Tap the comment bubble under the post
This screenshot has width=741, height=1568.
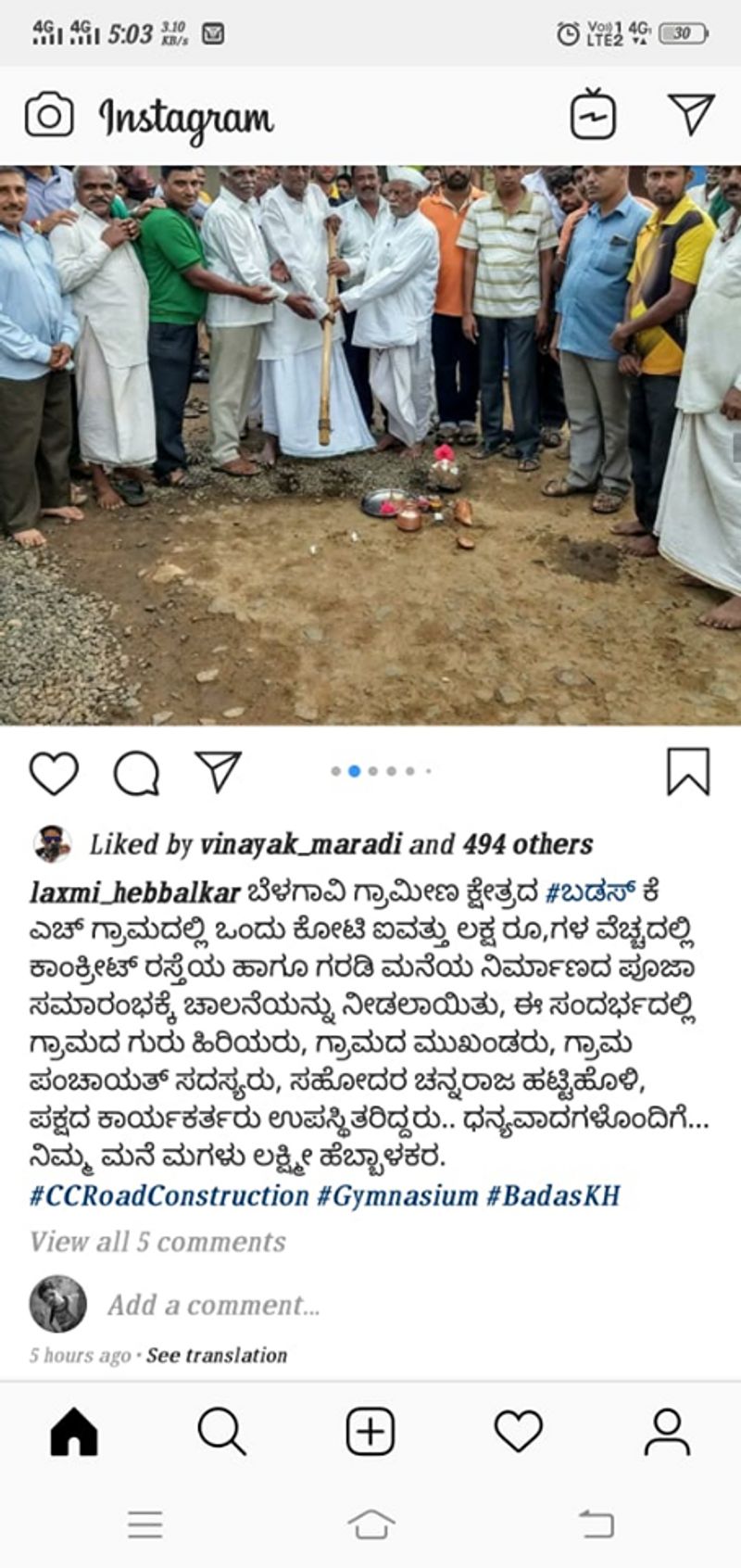point(136,773)
